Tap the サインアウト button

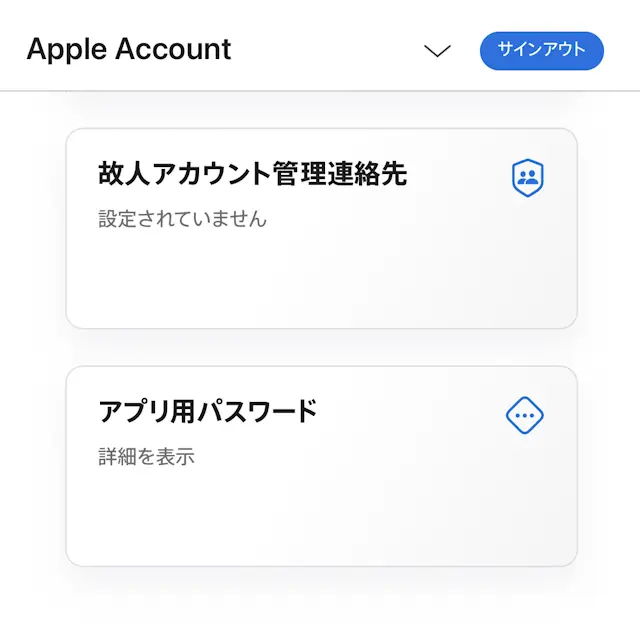click(x=541, y=50)
